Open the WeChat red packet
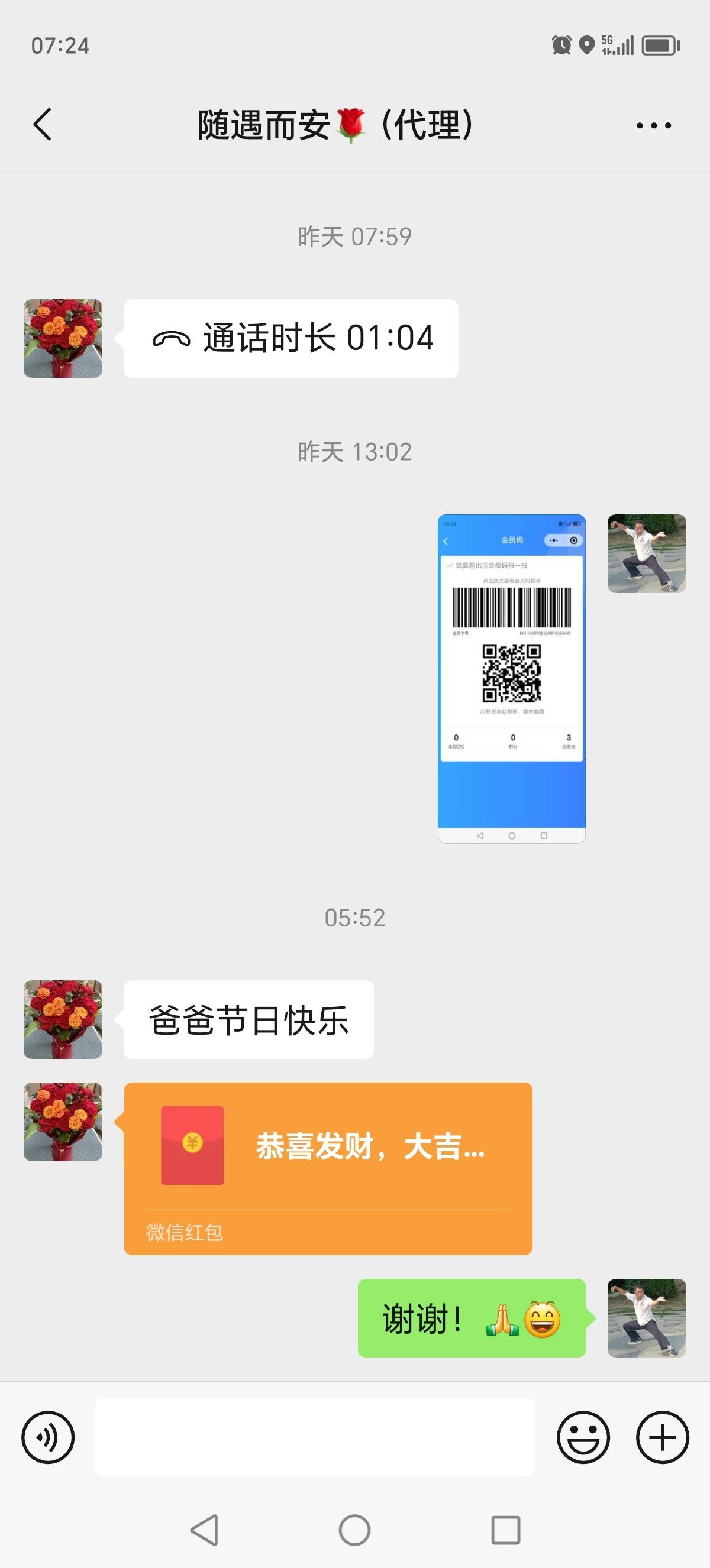Image resolution: width=710 pixels, height=1568 pixels. click(328, 1168)
